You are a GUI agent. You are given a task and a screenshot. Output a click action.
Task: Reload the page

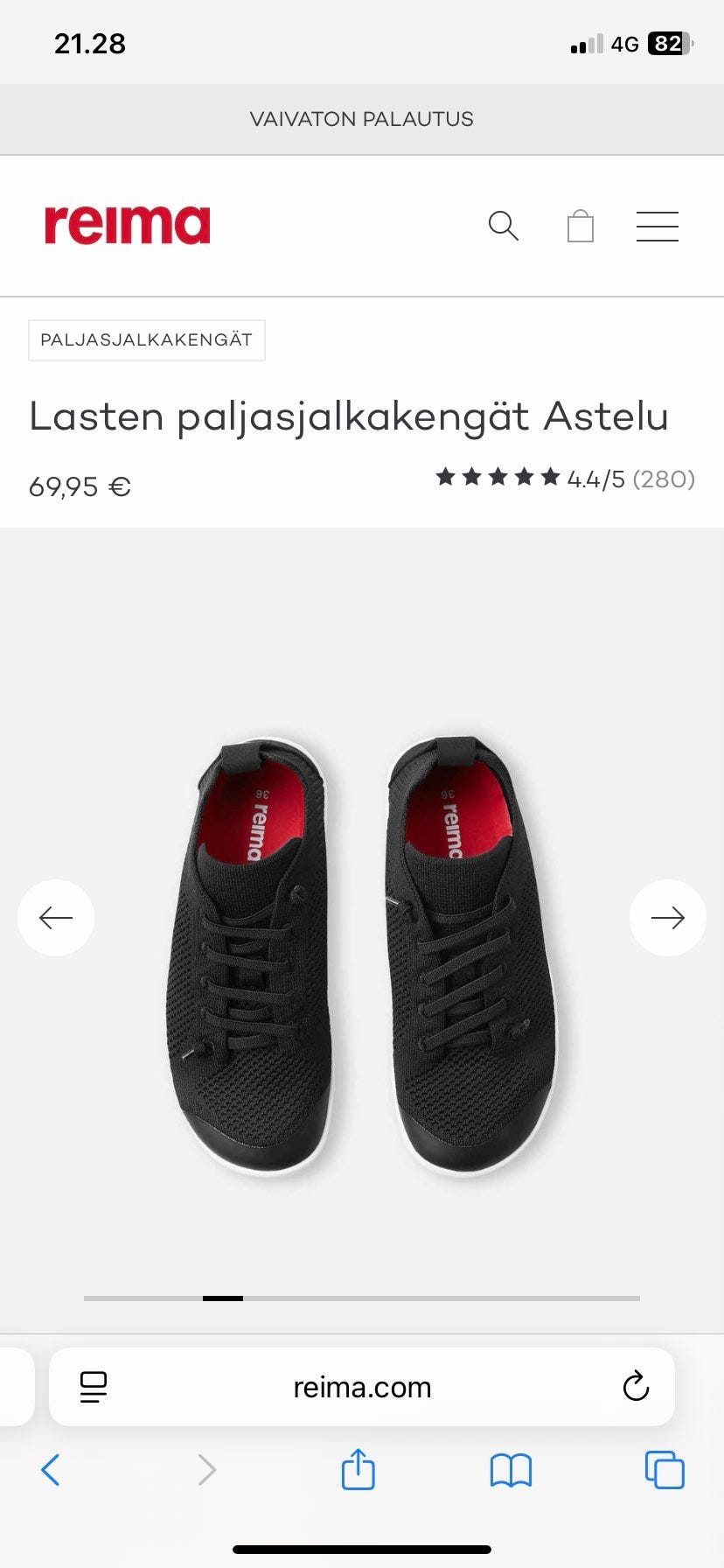[x=636, y=1387]
